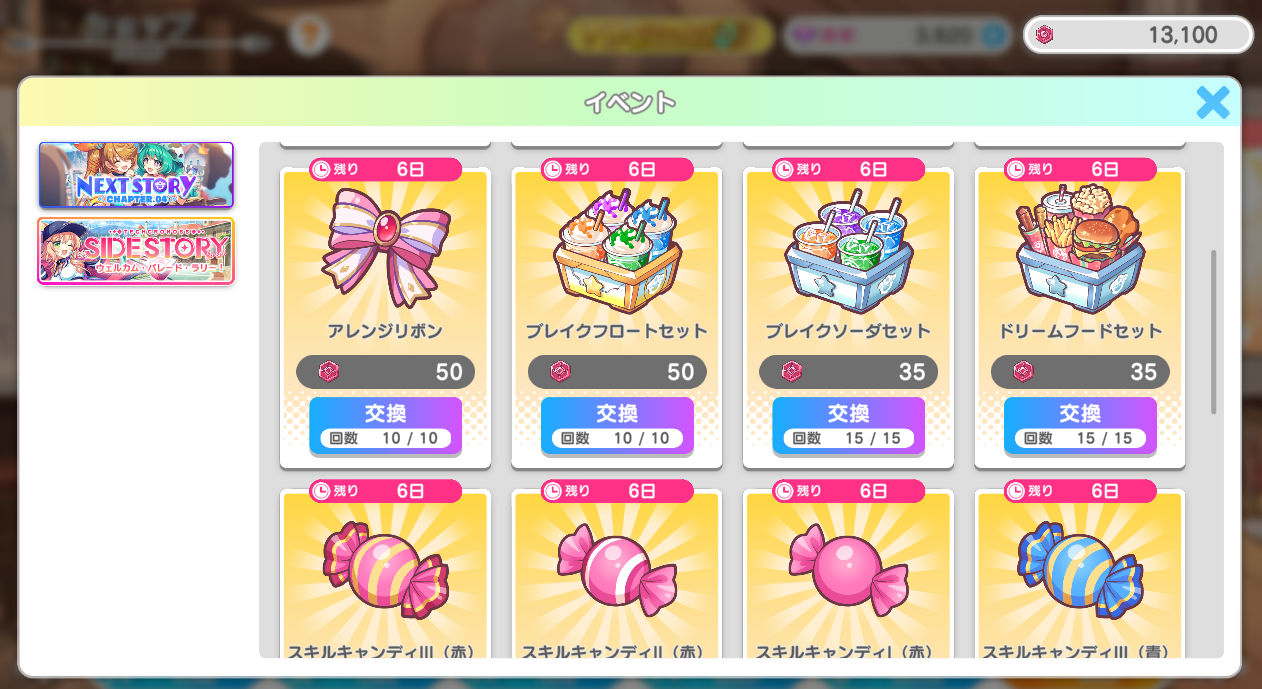
Task: Hit 交換 for ドリームフードセット
Action: click(1080, 425)
